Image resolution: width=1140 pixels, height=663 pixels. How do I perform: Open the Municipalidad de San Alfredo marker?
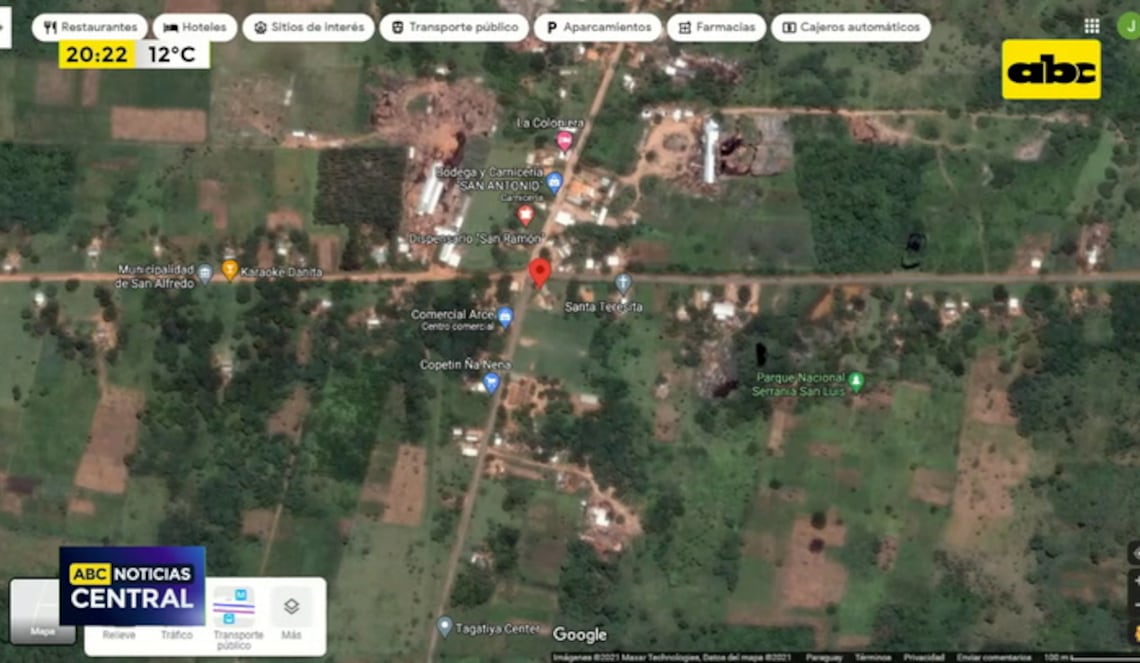pos(205,272)
